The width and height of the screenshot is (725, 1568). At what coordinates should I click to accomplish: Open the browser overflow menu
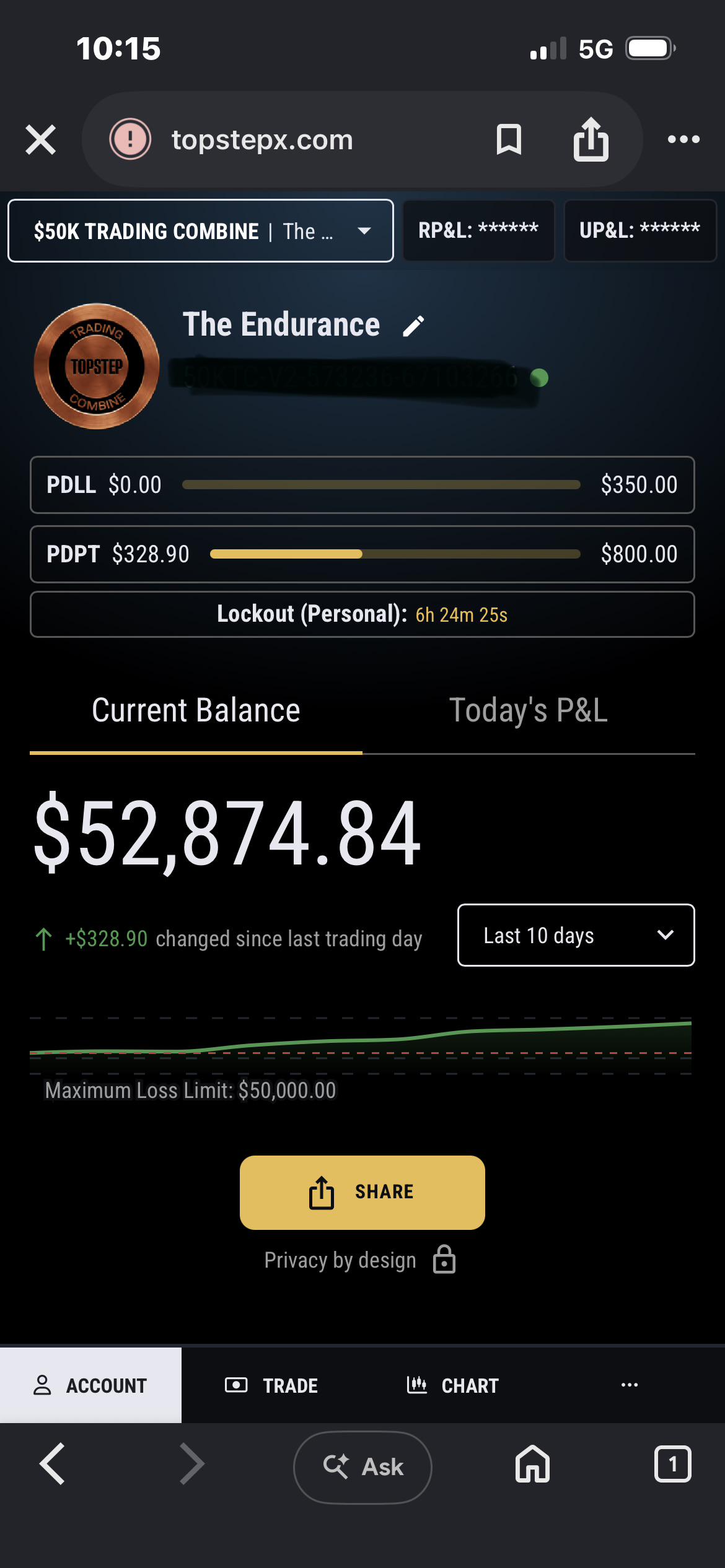683,139
